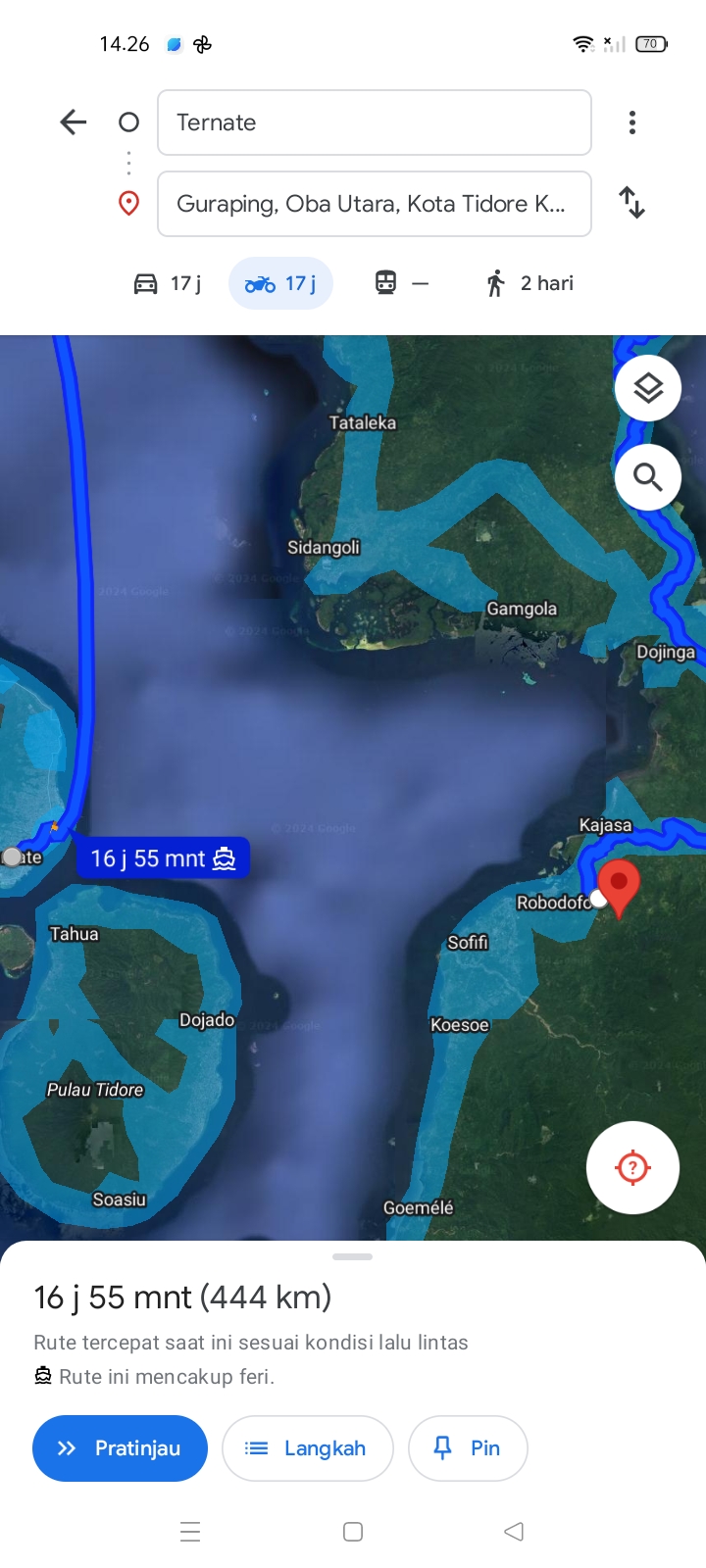Tap the 16 j 55 mnt route label
The width and height of the screenshot is (706, 1568).
tap(163, 858)
